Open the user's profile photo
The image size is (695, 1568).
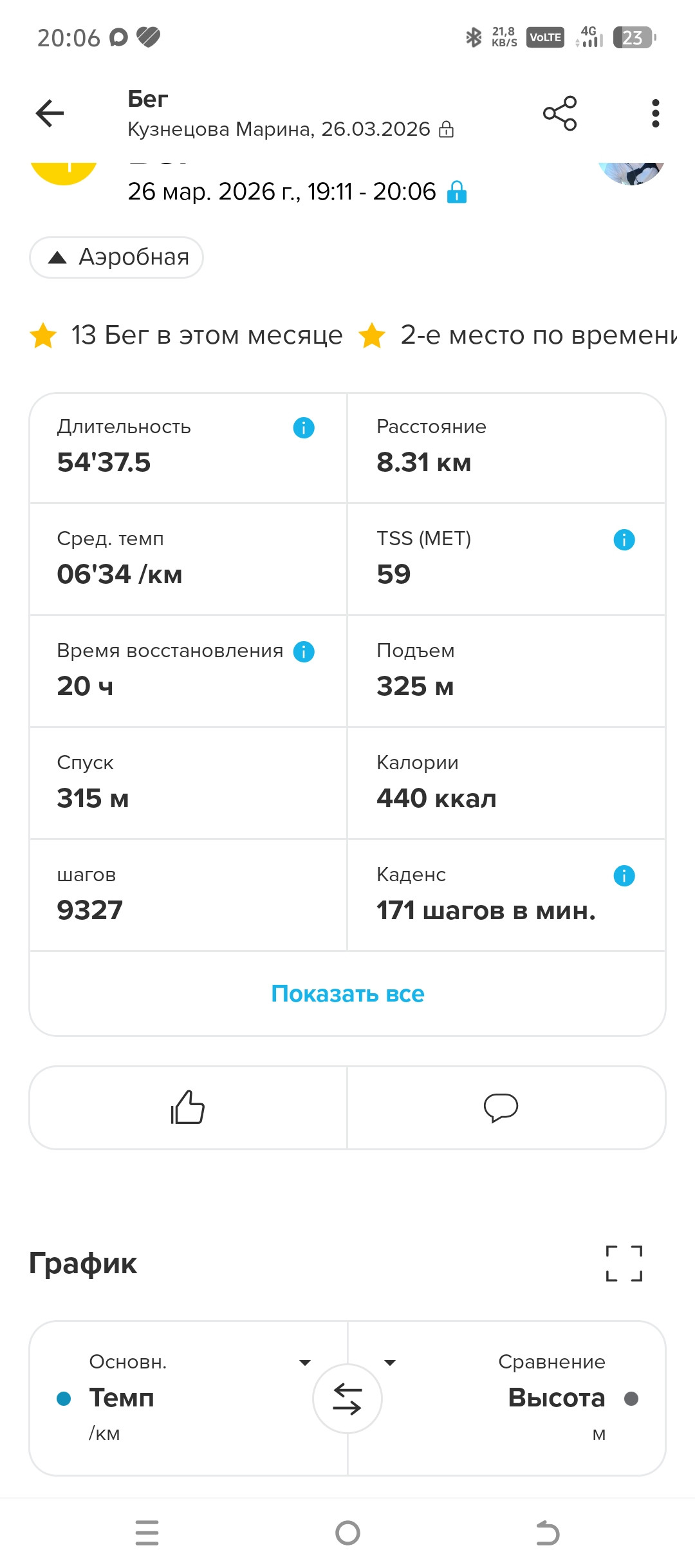pos(631,173)
